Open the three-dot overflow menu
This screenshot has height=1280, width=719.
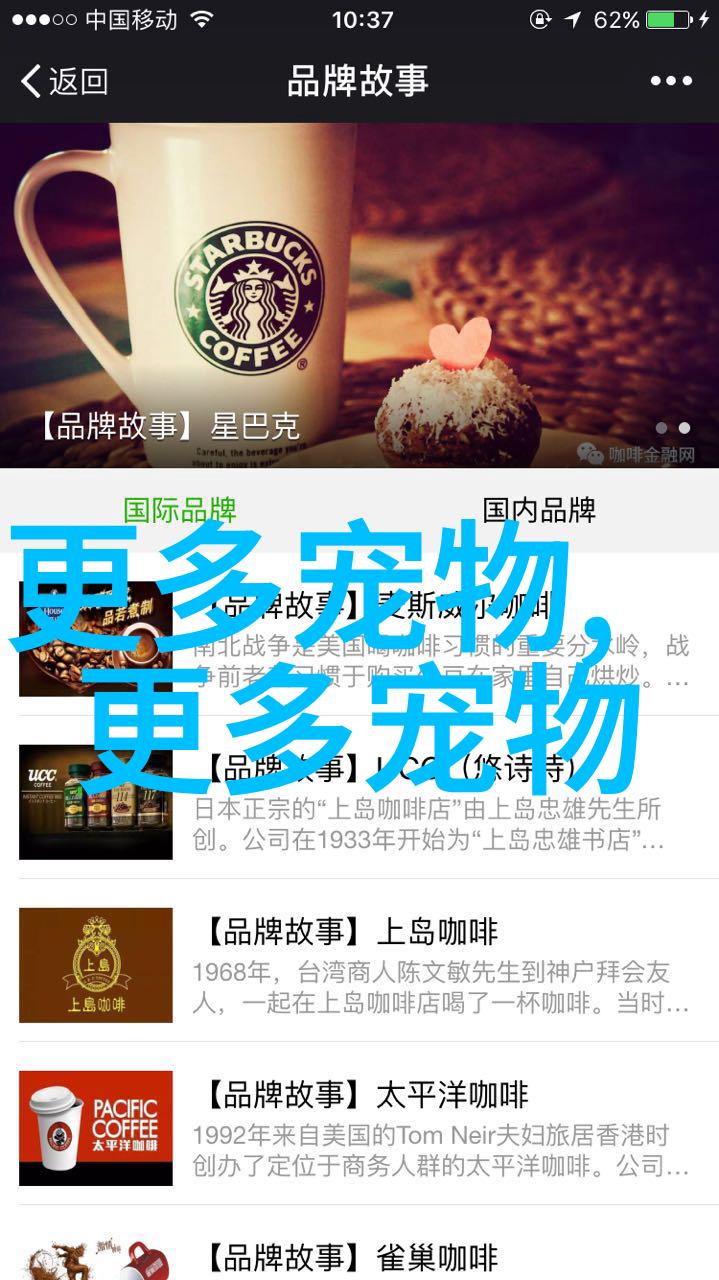click(x=669, y=81)
